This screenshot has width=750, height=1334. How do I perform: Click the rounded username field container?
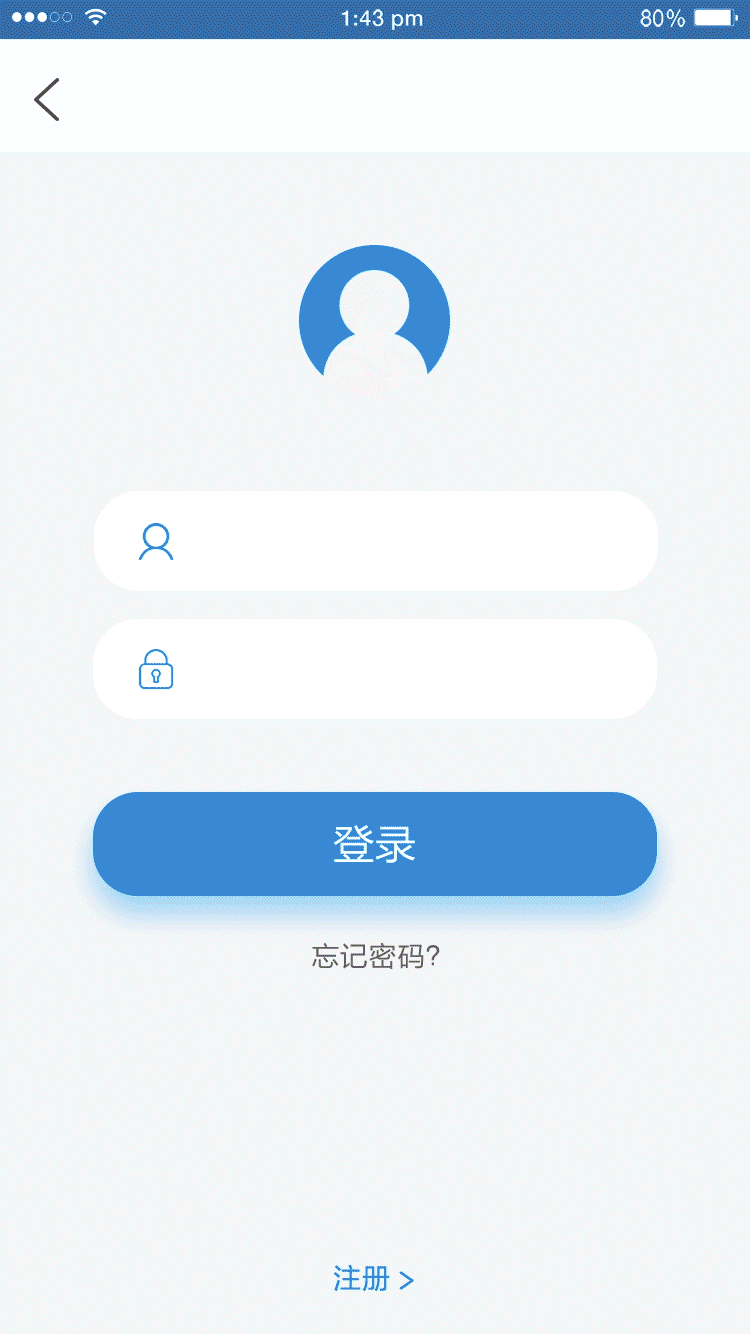coord(374,541)
